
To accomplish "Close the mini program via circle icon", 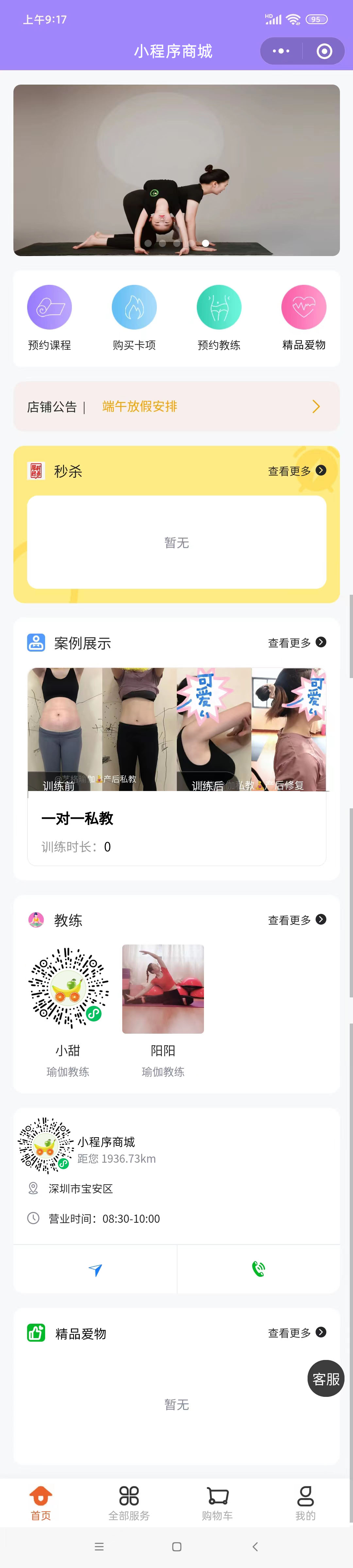I will pos(324,51).
